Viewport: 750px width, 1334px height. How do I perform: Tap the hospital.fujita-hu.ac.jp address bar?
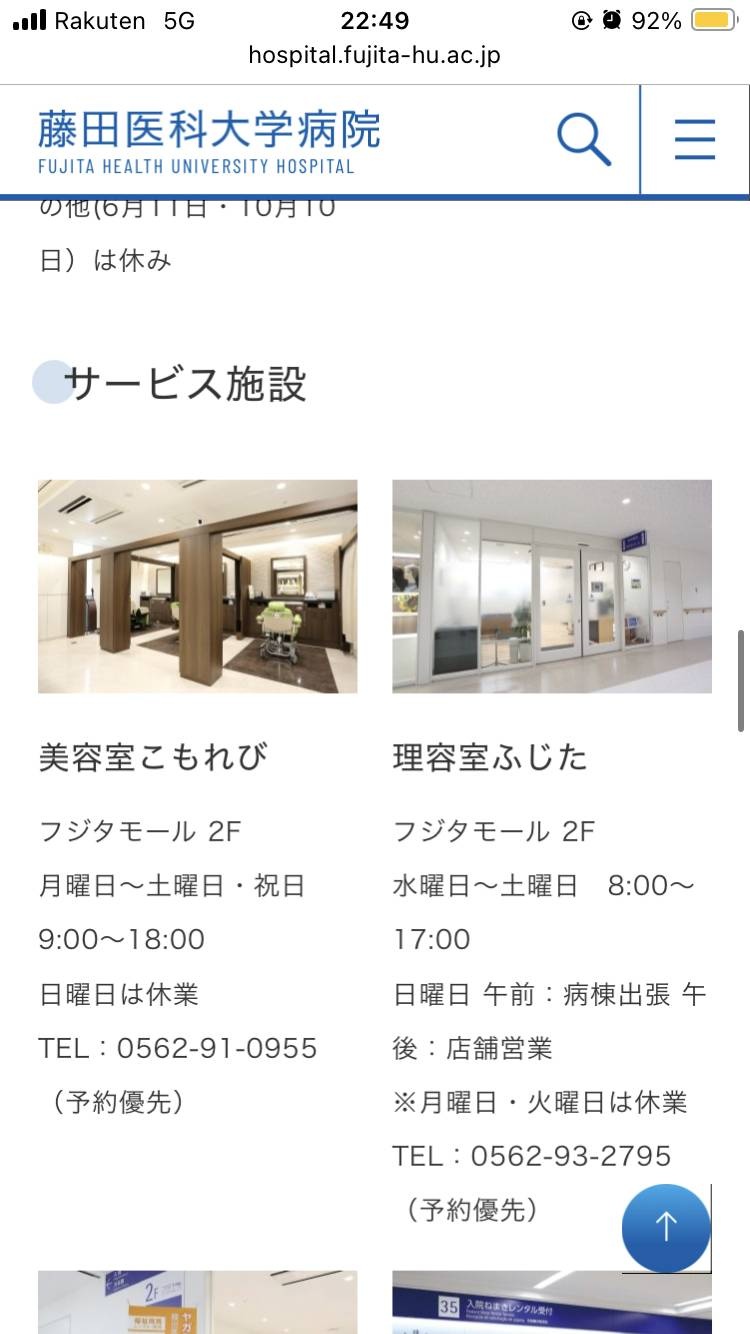375,55
